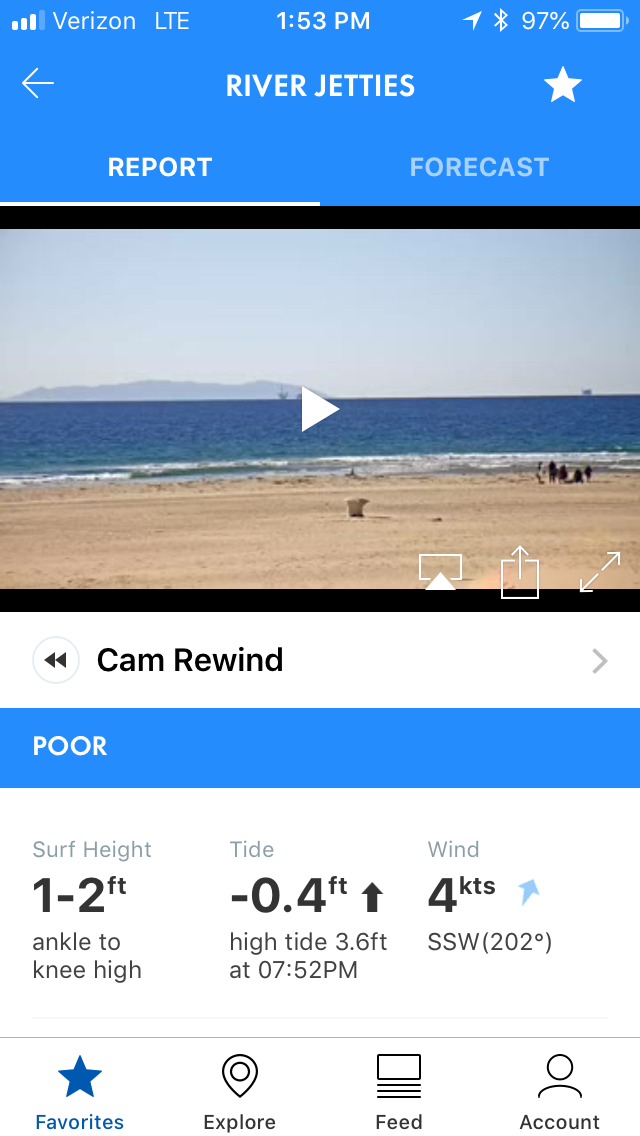Open the Account tab
Screen dimensions: 640x1136
pos(560,1092)
